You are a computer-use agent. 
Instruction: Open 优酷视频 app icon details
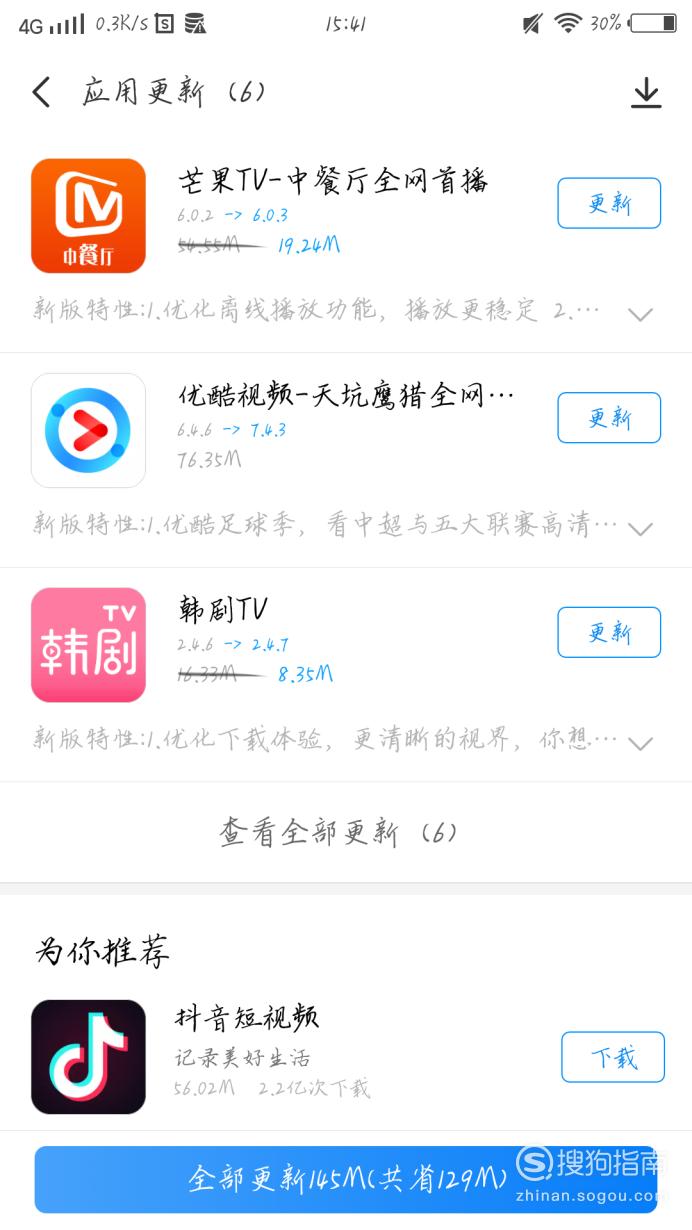click(88, 430)
